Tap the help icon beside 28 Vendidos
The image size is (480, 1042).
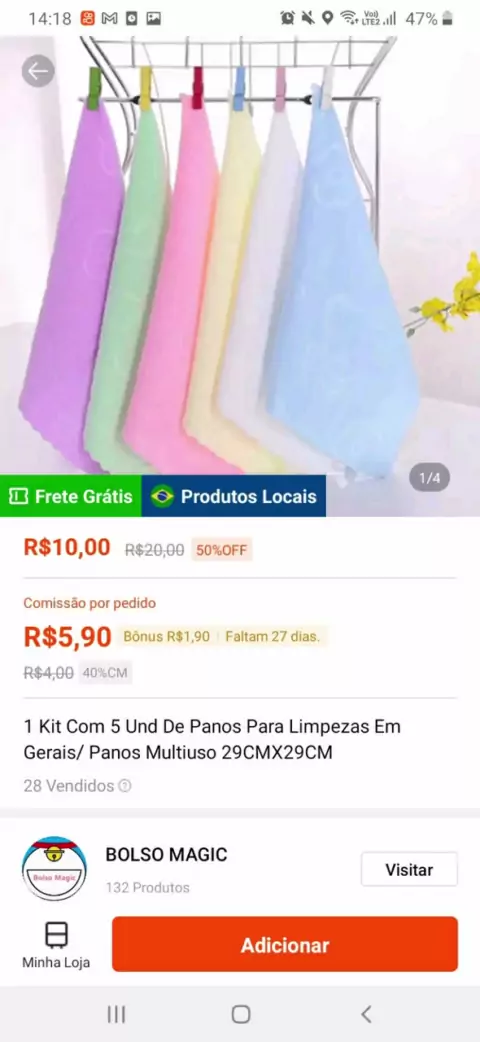click(125, 786)
